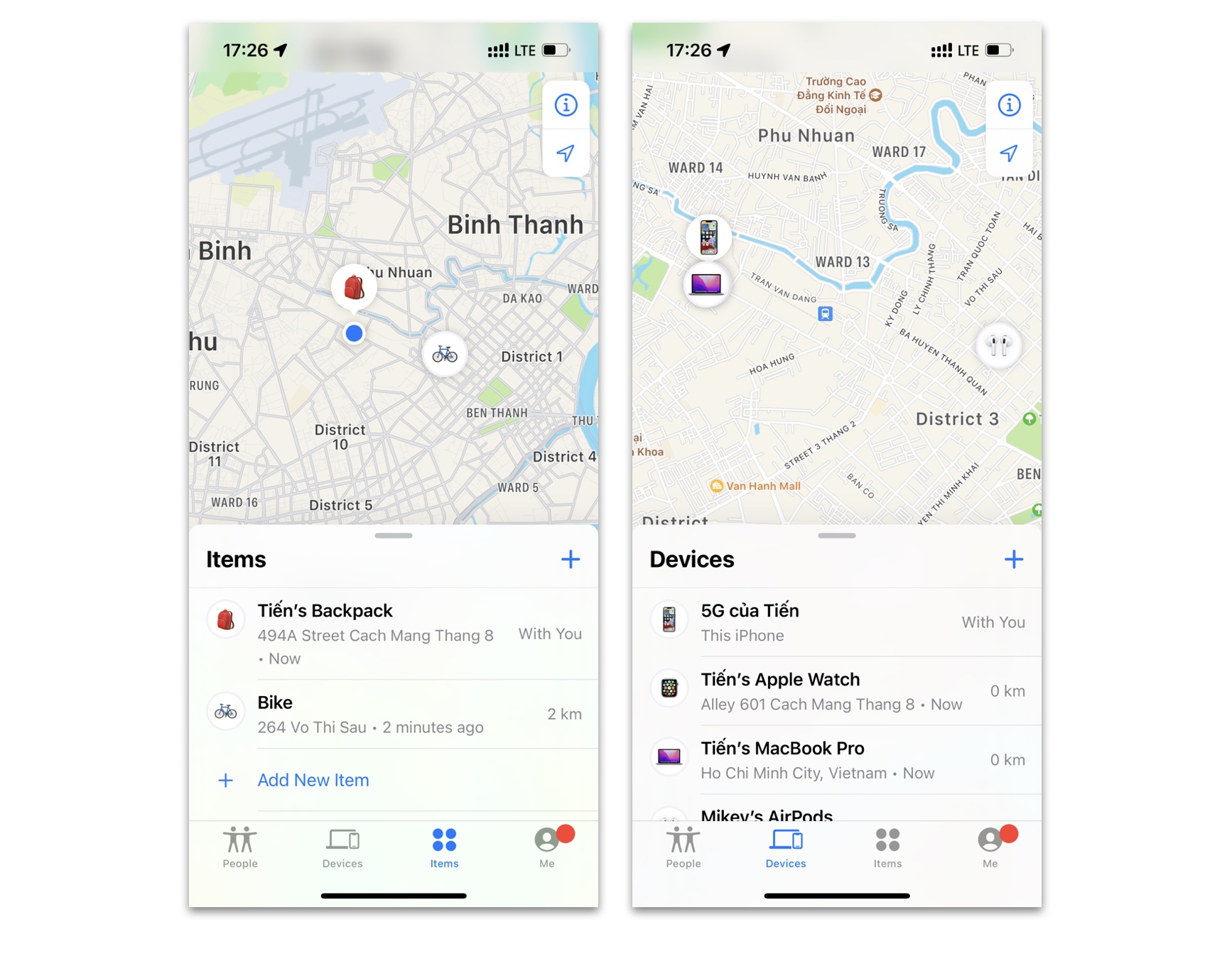Select the red backpack pin on the map
The height and width of the screenshot is (959, 1232).
pos(354,288)
